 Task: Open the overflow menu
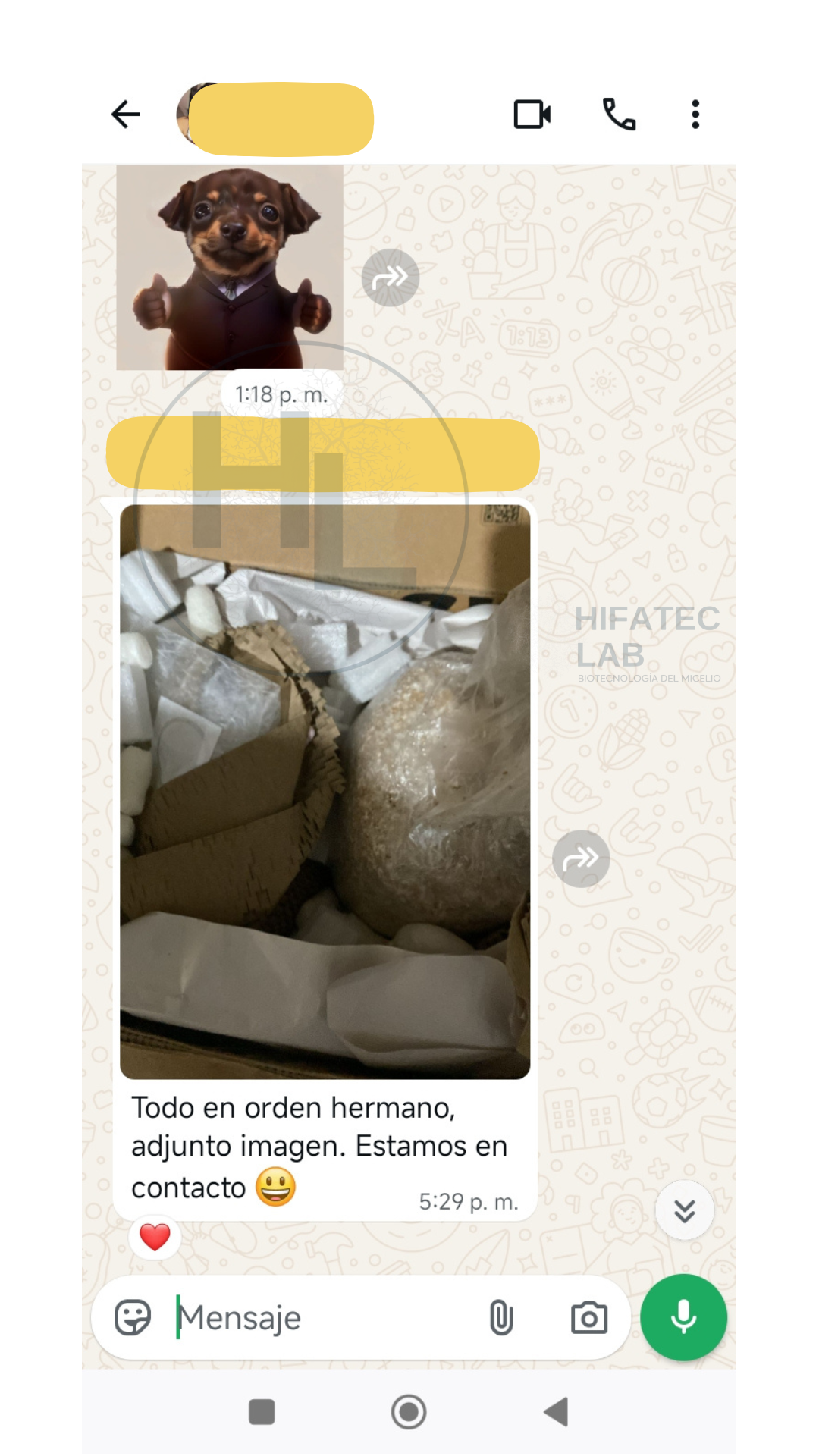(695, 115)
